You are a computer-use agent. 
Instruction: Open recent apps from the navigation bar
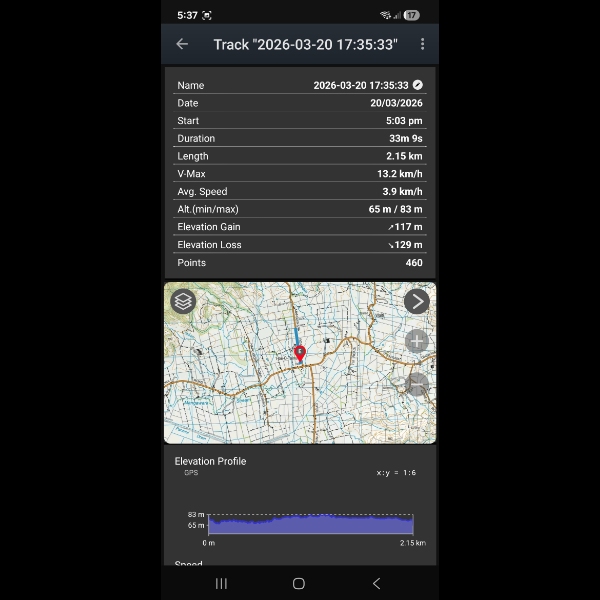[222, 583]
